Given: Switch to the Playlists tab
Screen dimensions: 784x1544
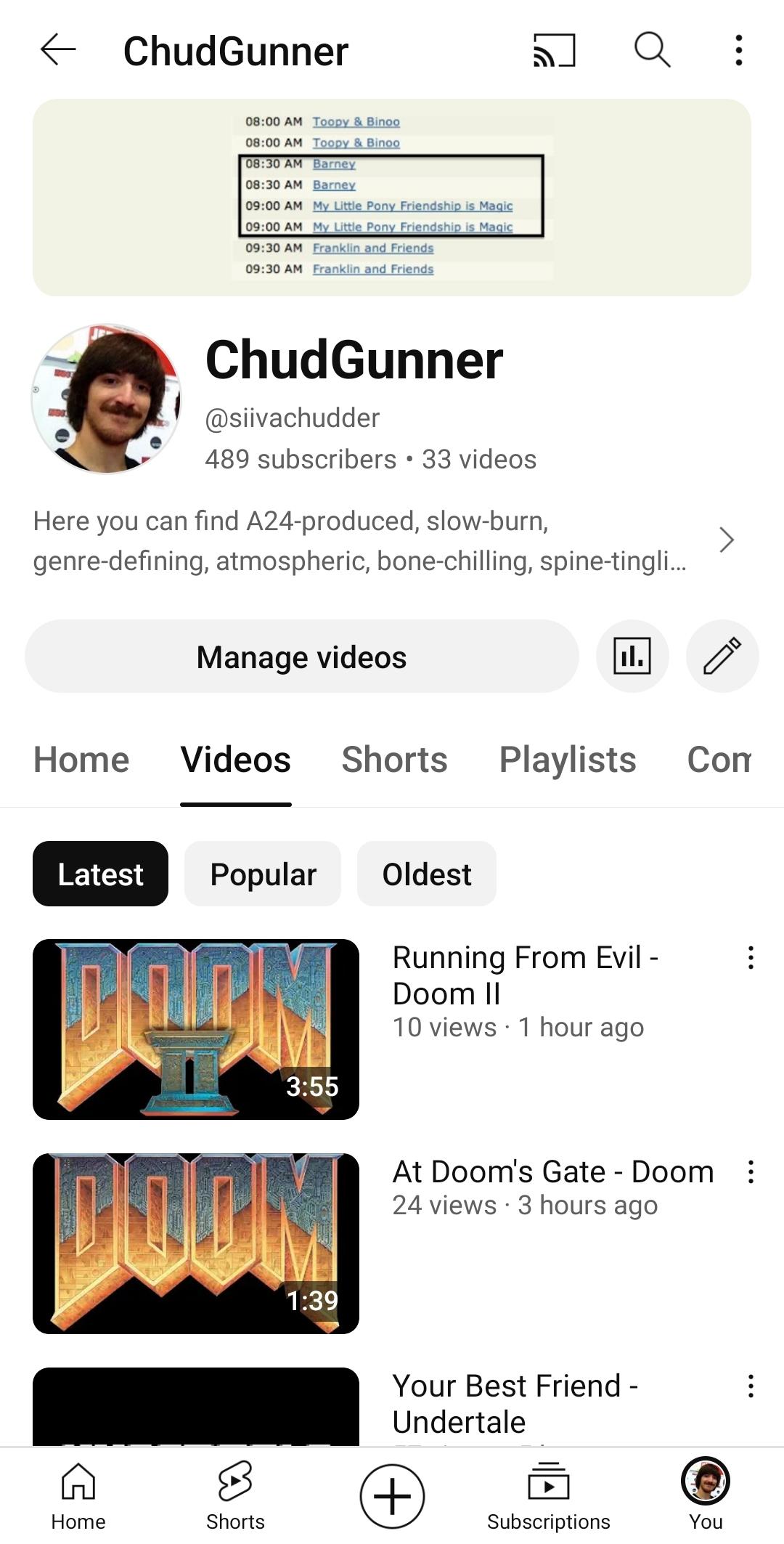Looking at the screenshot, I should point(567,760).
